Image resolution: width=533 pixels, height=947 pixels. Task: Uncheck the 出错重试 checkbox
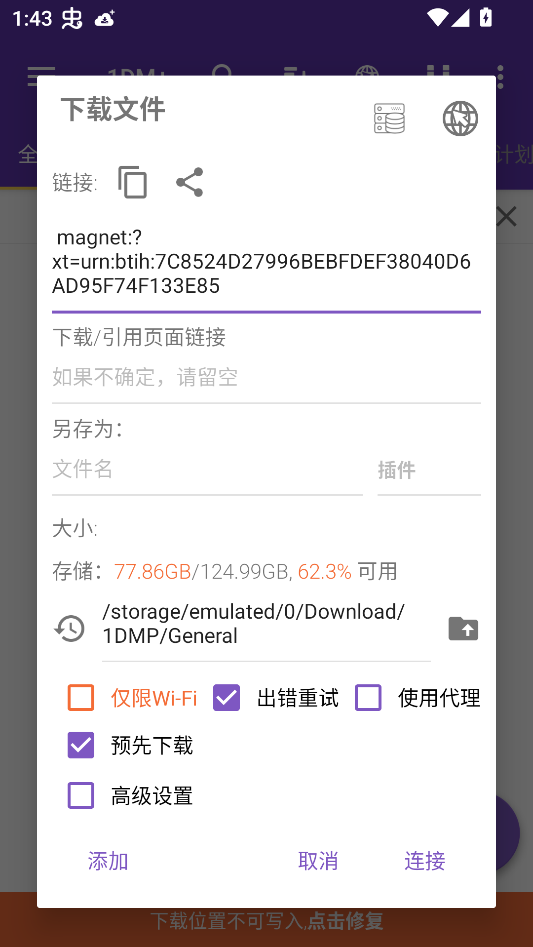click(x=226, y=698)
